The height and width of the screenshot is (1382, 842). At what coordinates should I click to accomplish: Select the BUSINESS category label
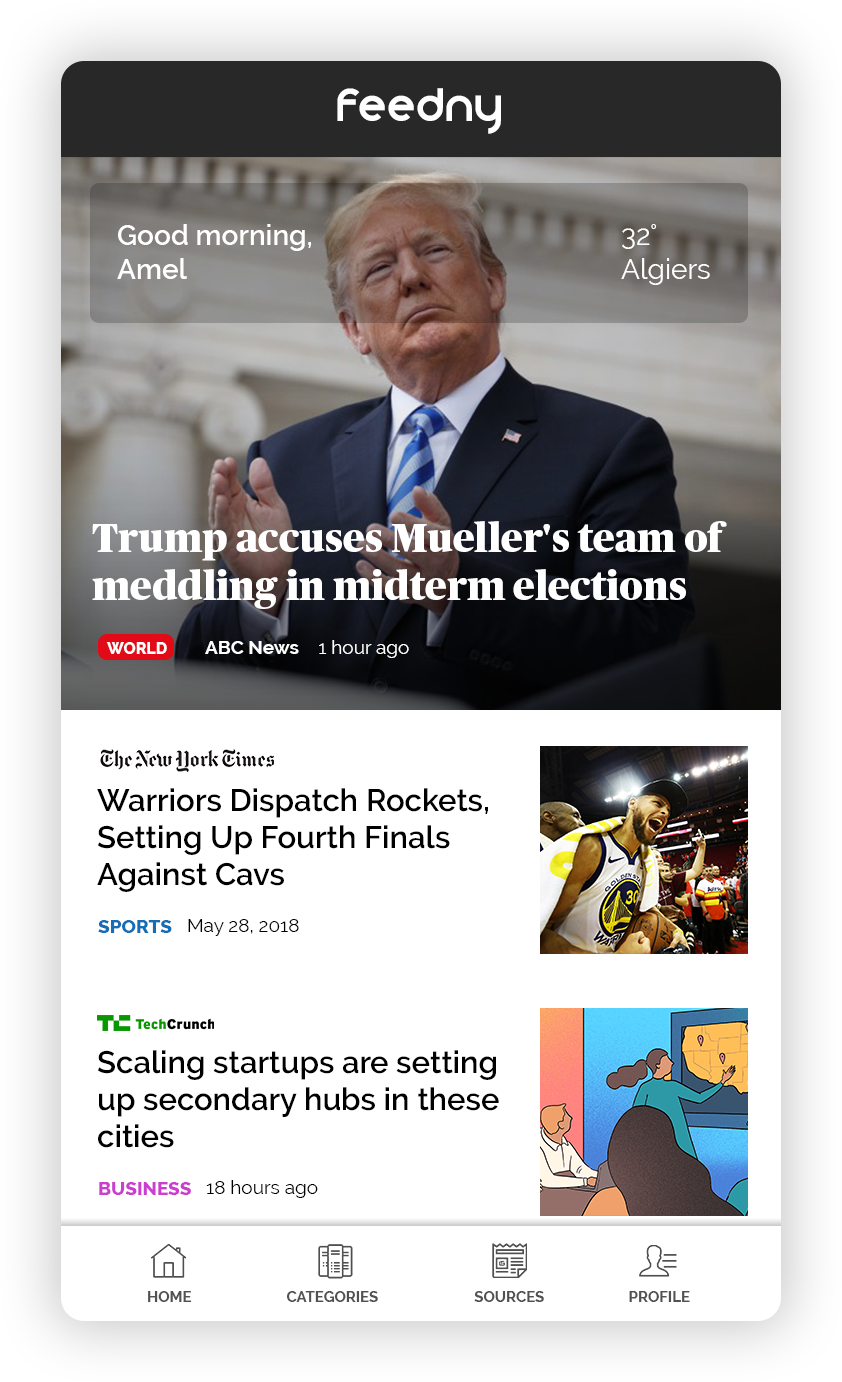[145, 1189]
